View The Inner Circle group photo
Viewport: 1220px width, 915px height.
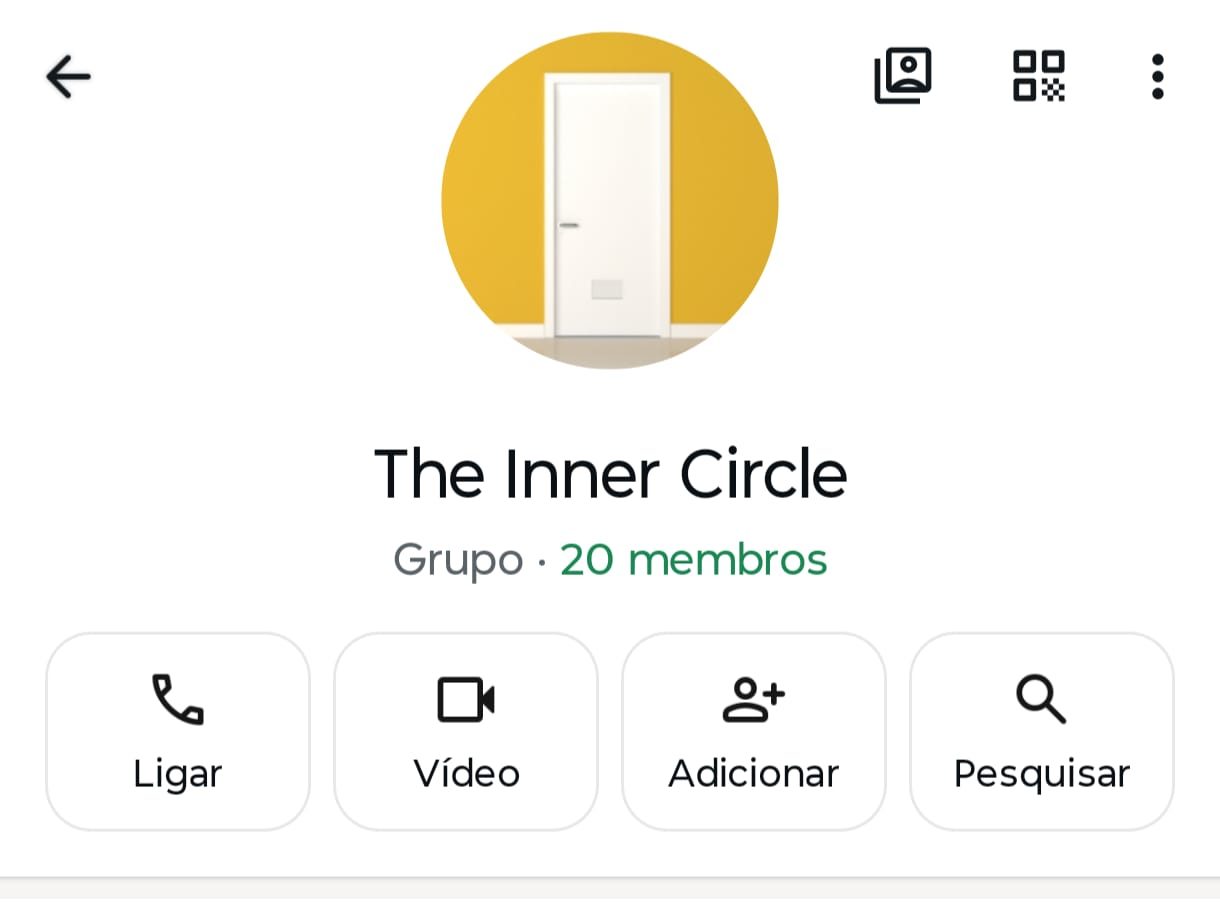point(609,200)
